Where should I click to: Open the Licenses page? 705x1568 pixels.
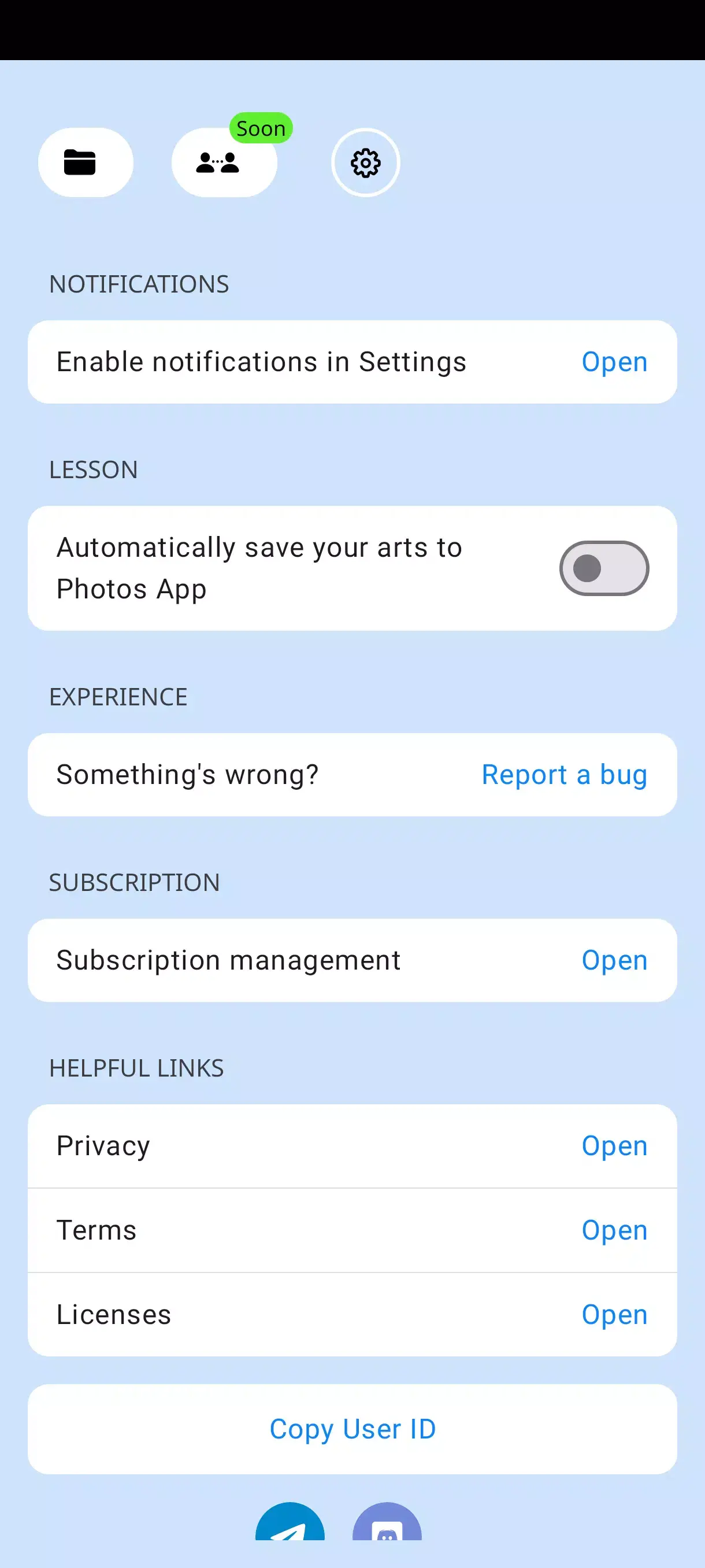coord(614,1314)
